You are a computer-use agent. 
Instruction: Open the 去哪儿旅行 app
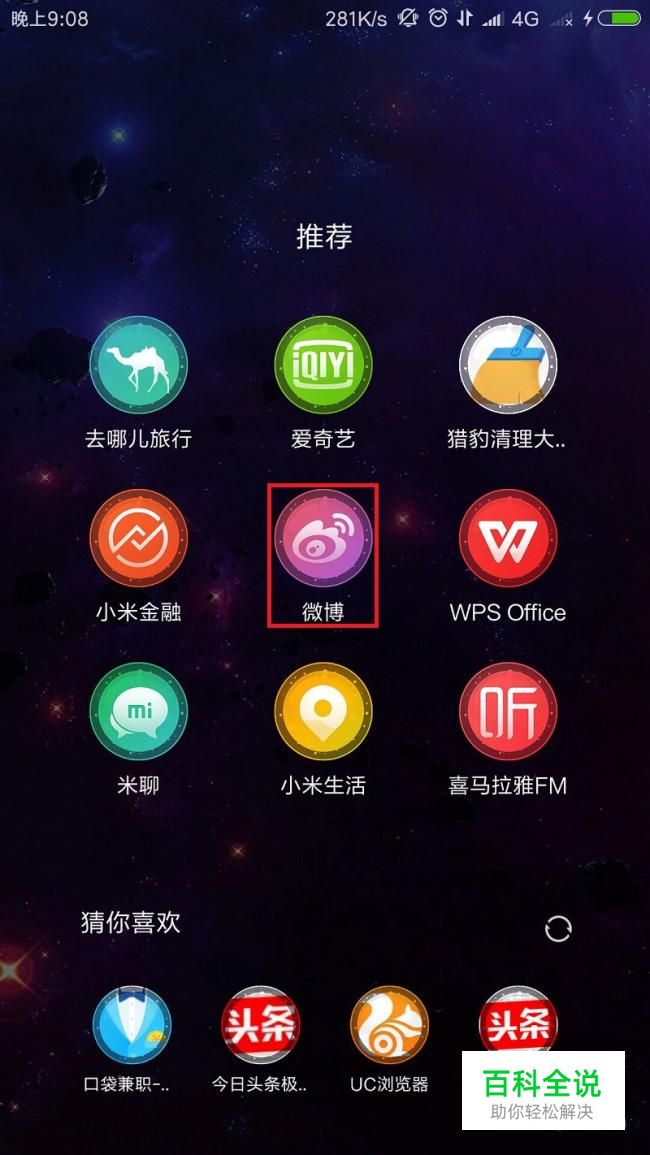(x=138, y=365)
